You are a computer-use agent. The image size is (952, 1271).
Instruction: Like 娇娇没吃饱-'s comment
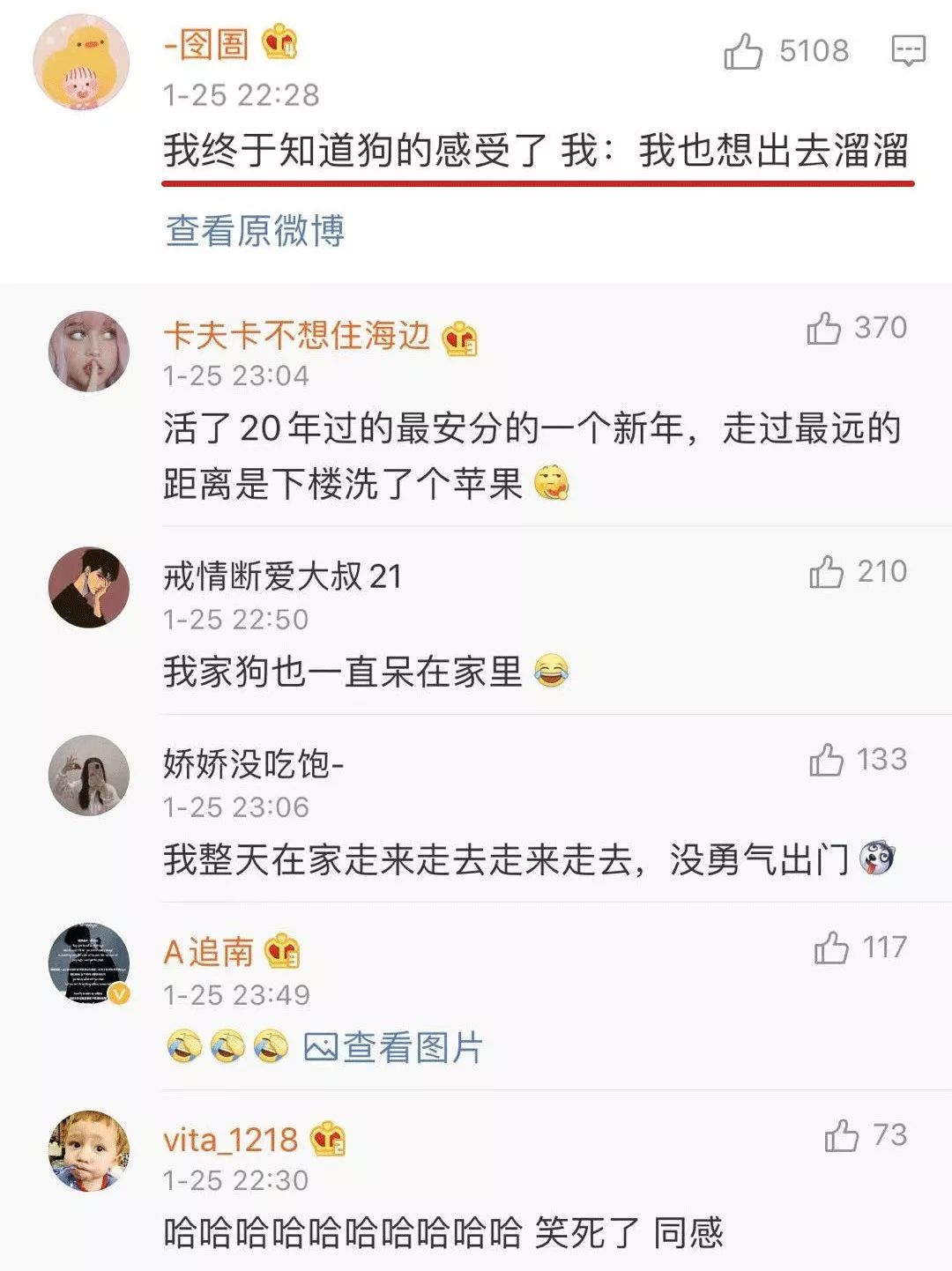[x=827, y=760]
